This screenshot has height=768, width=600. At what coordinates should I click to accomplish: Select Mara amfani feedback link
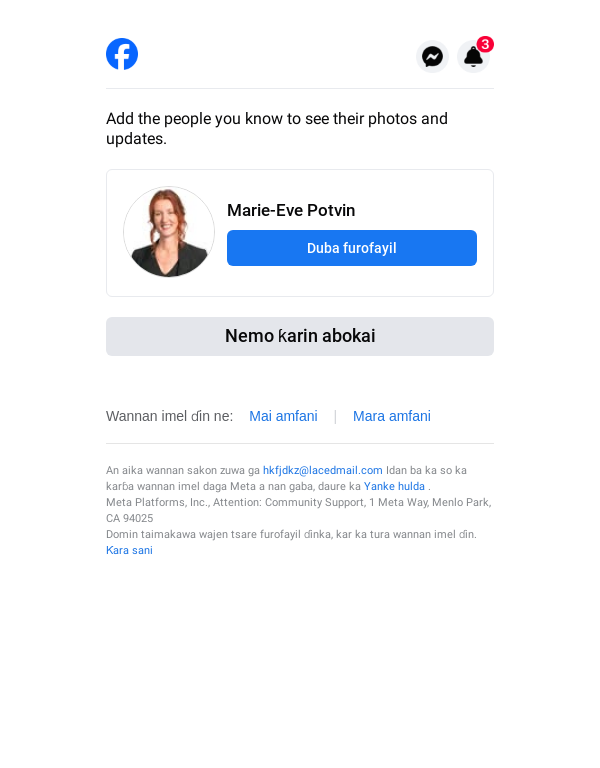pos(391,416)
